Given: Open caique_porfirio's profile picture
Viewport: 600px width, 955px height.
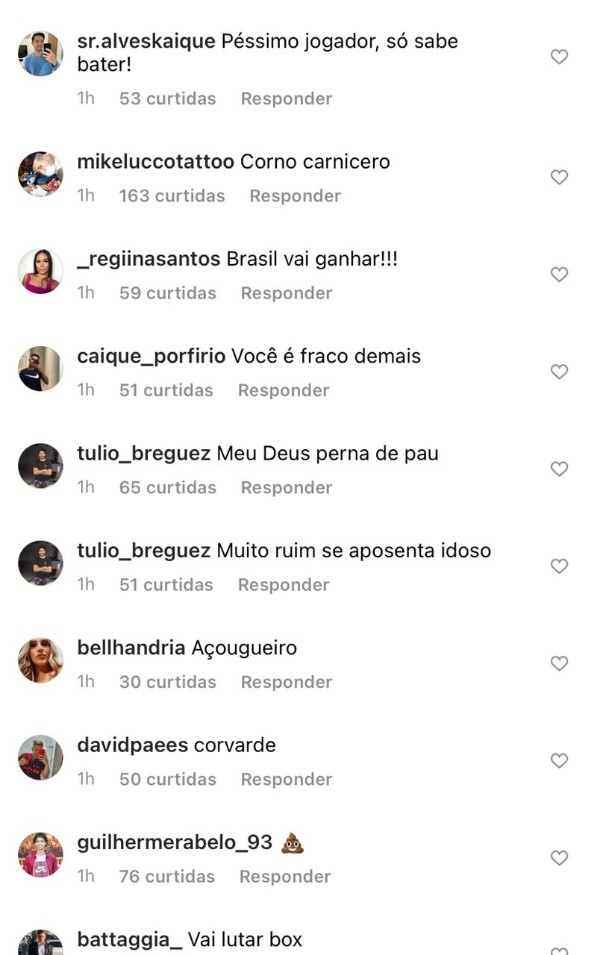Looking at the screenshot, I should point(40,369).
